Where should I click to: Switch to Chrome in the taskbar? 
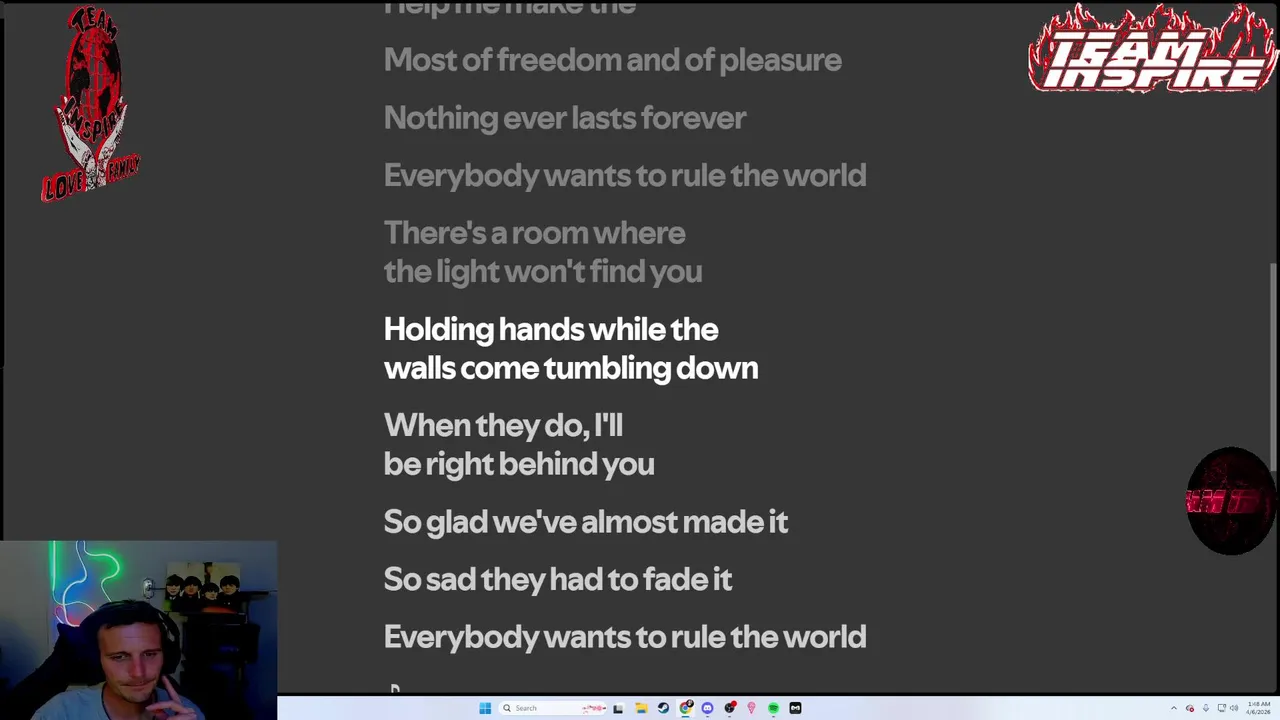[685, 708]
